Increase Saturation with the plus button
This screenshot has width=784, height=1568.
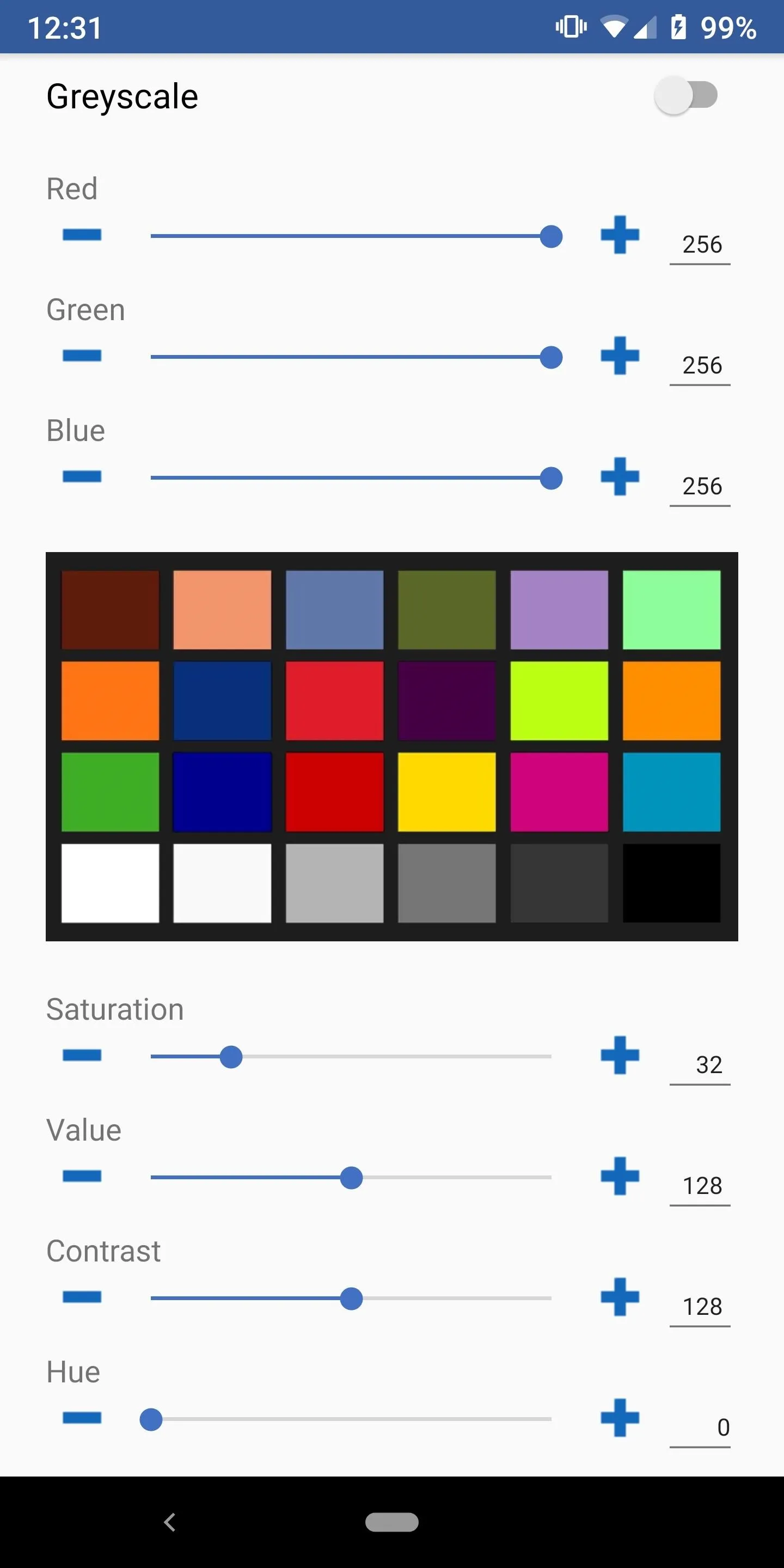coord(620,1055)
